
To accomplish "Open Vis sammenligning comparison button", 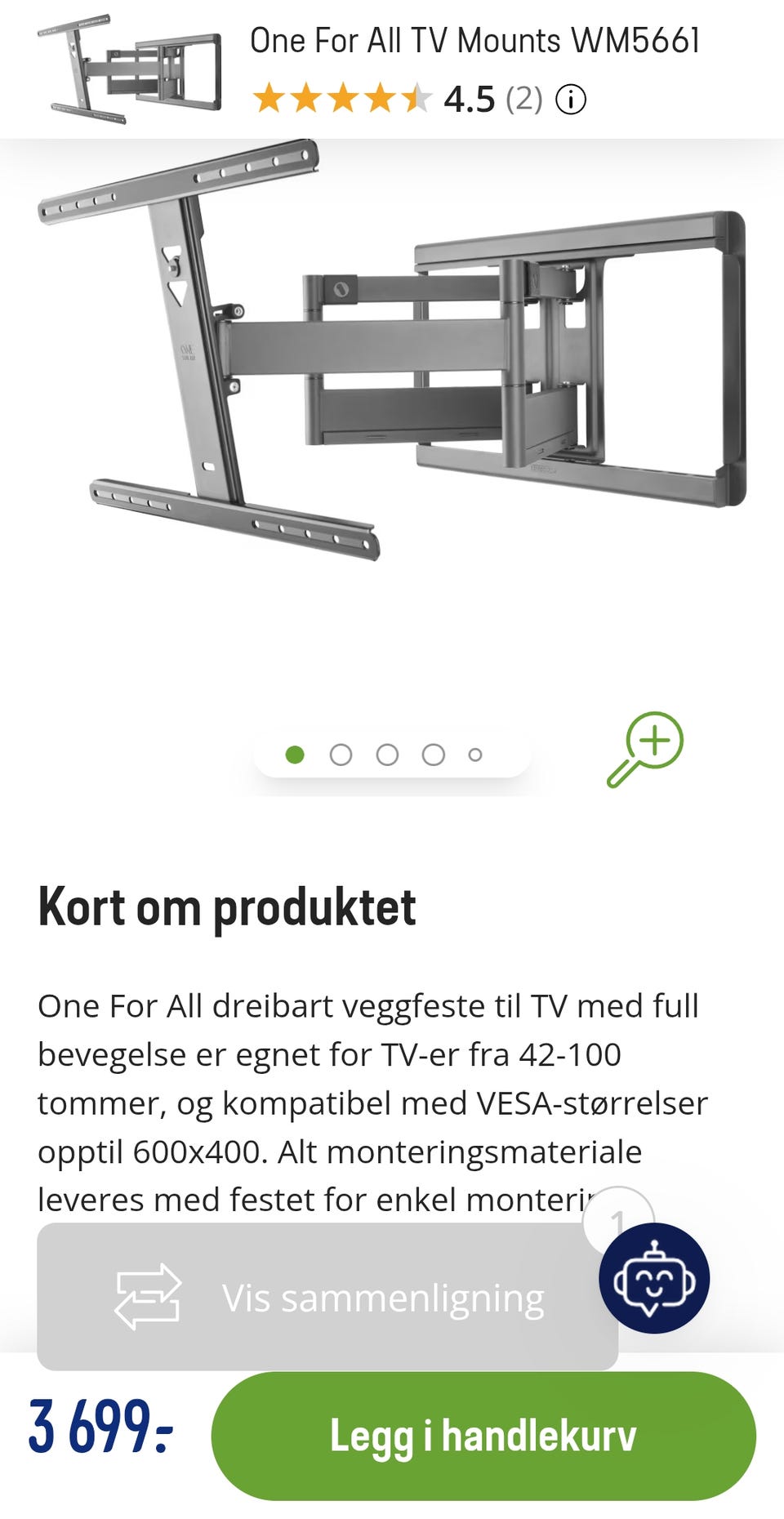I will pyautogui.click(x=327, y=1297).
